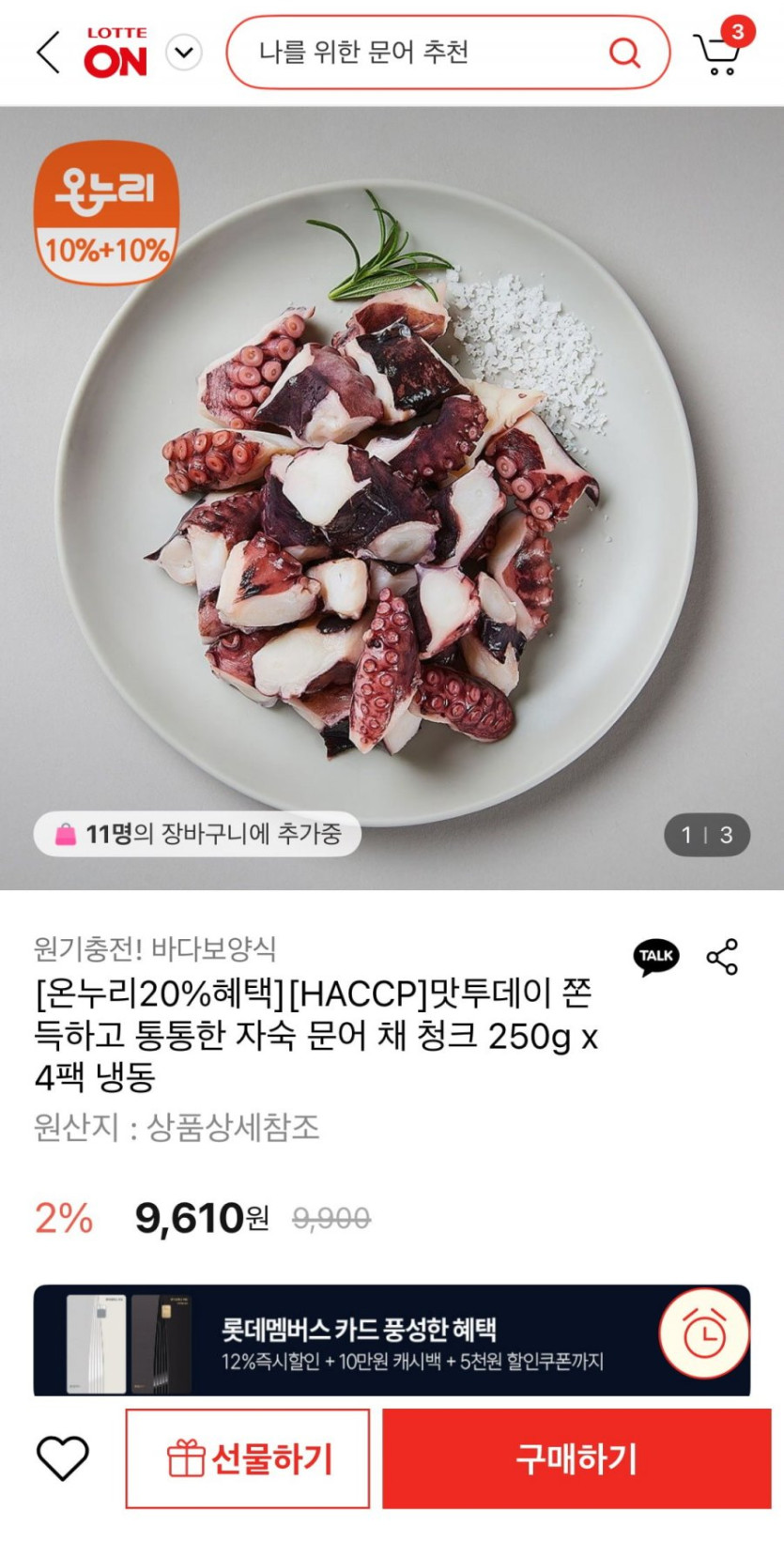The image size is (784, 1541).
Task: Tap the magnifier search icon
Action: [624, 53]
